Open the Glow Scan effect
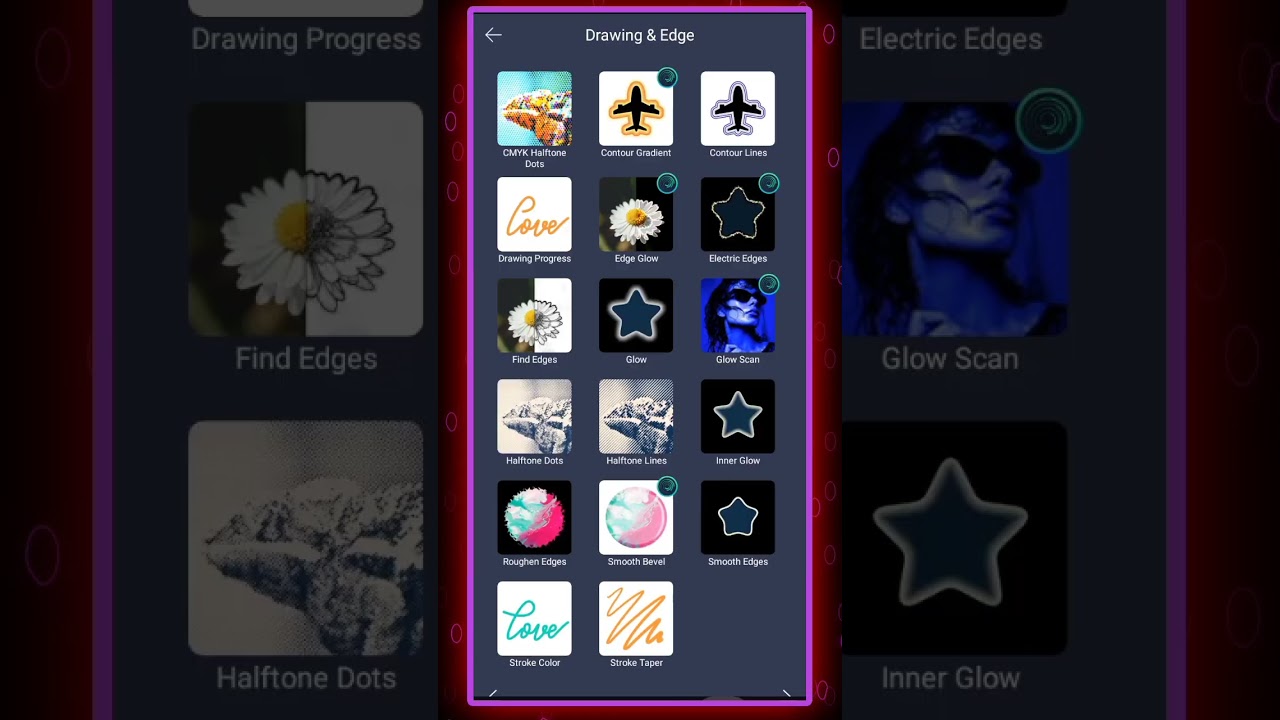The image size is (1280, 720). [x=738, y=315]
